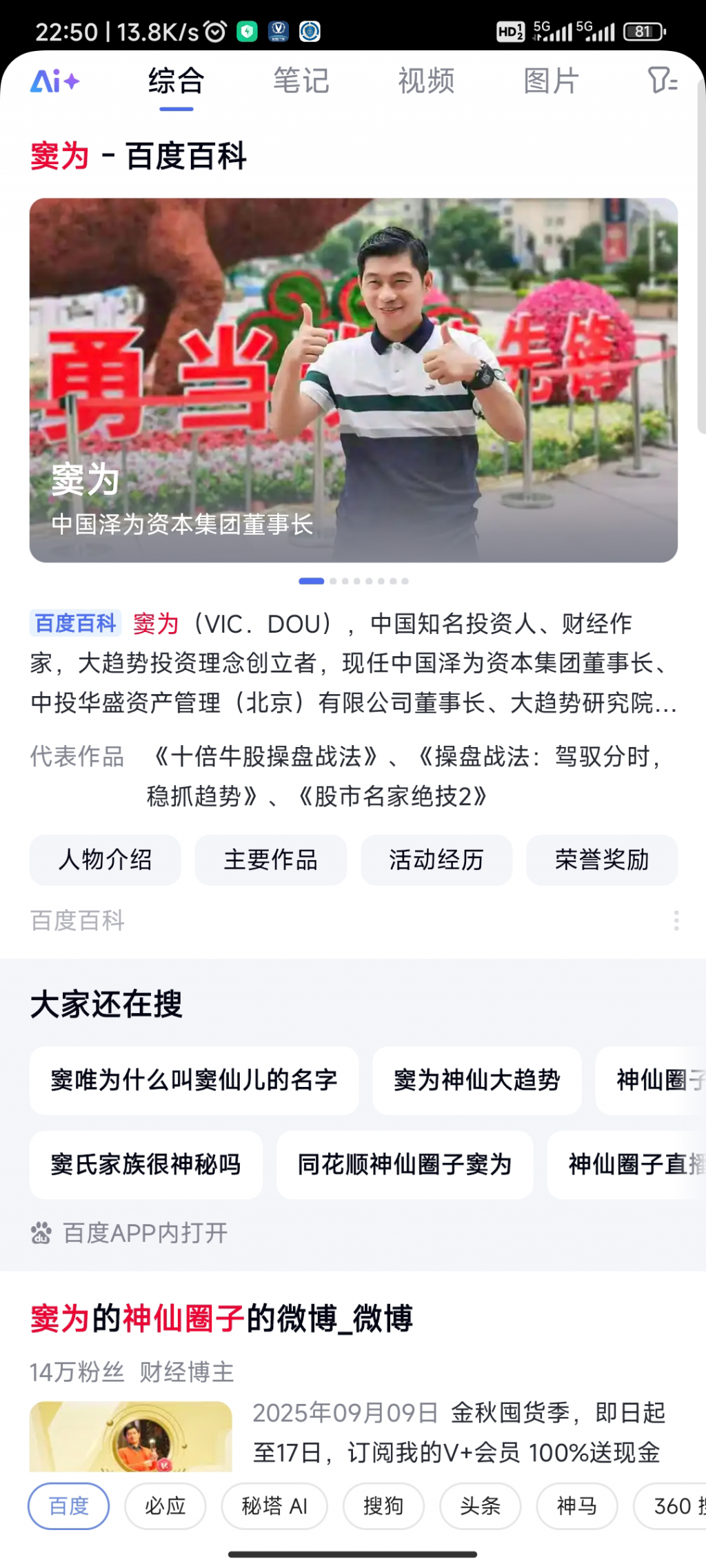The image size is (706, 1568).
Task: Open the Ai+ assistant
Action: tap(54, 81)
